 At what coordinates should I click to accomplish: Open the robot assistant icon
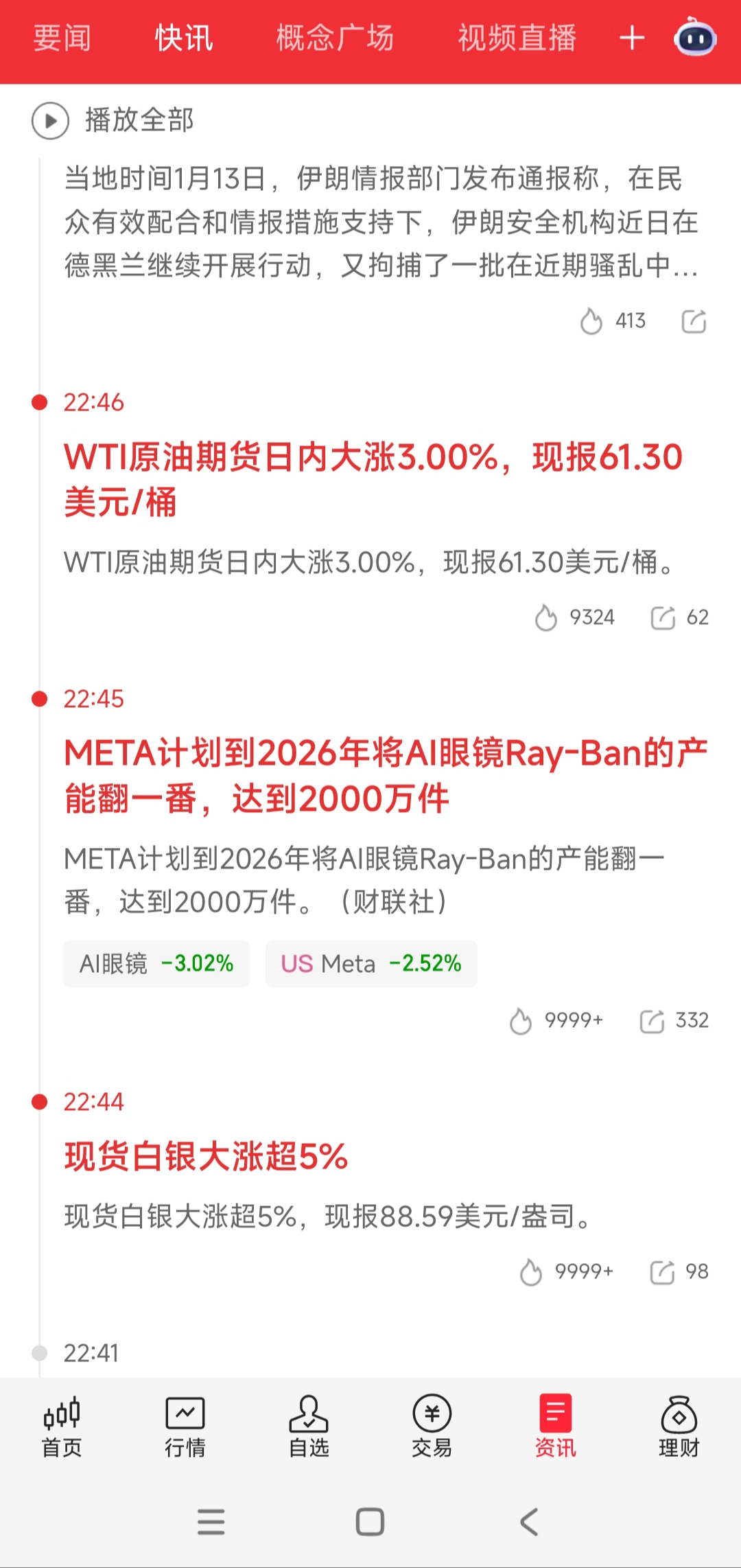click(695, 38)
